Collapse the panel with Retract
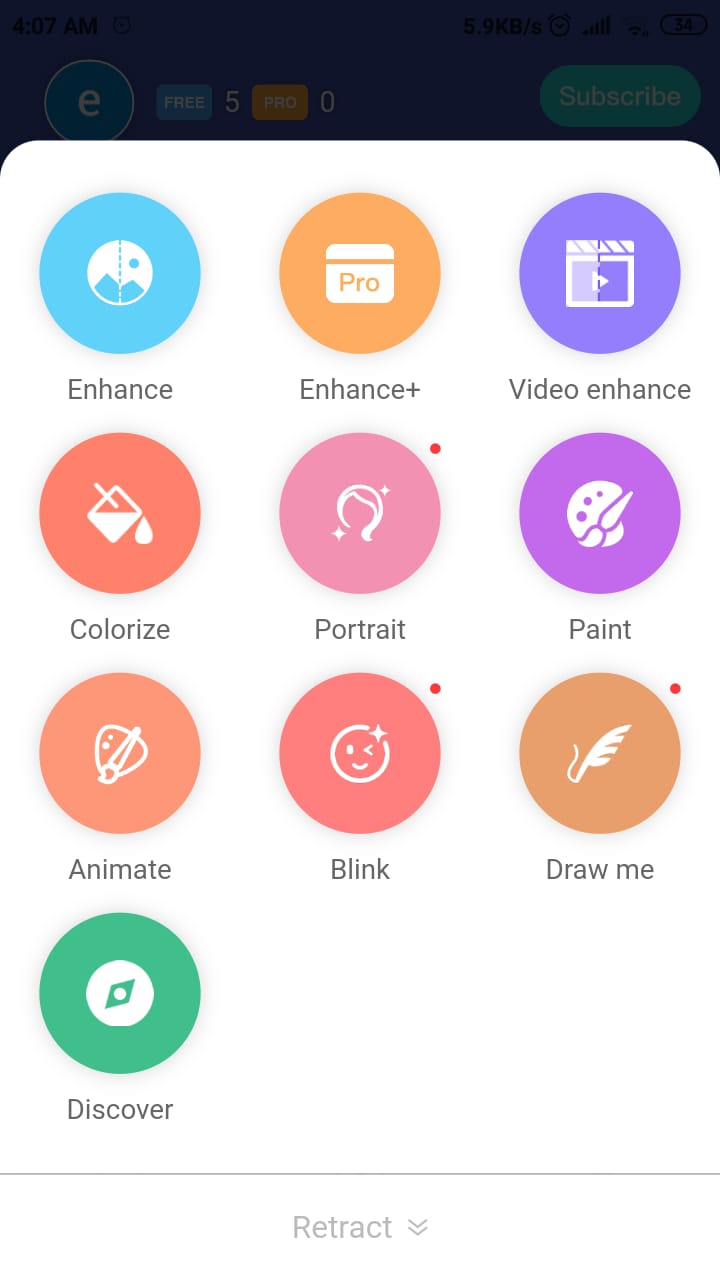Screen dimensions: 720x1280 pos(360,1227)
